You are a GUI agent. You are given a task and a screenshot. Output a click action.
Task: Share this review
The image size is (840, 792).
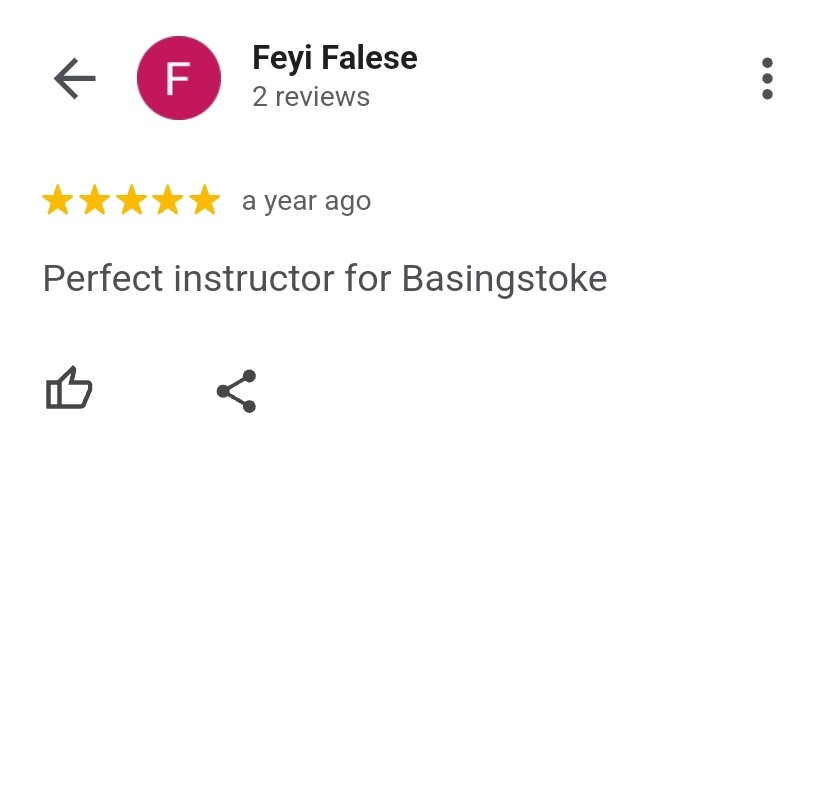[237, 391]
